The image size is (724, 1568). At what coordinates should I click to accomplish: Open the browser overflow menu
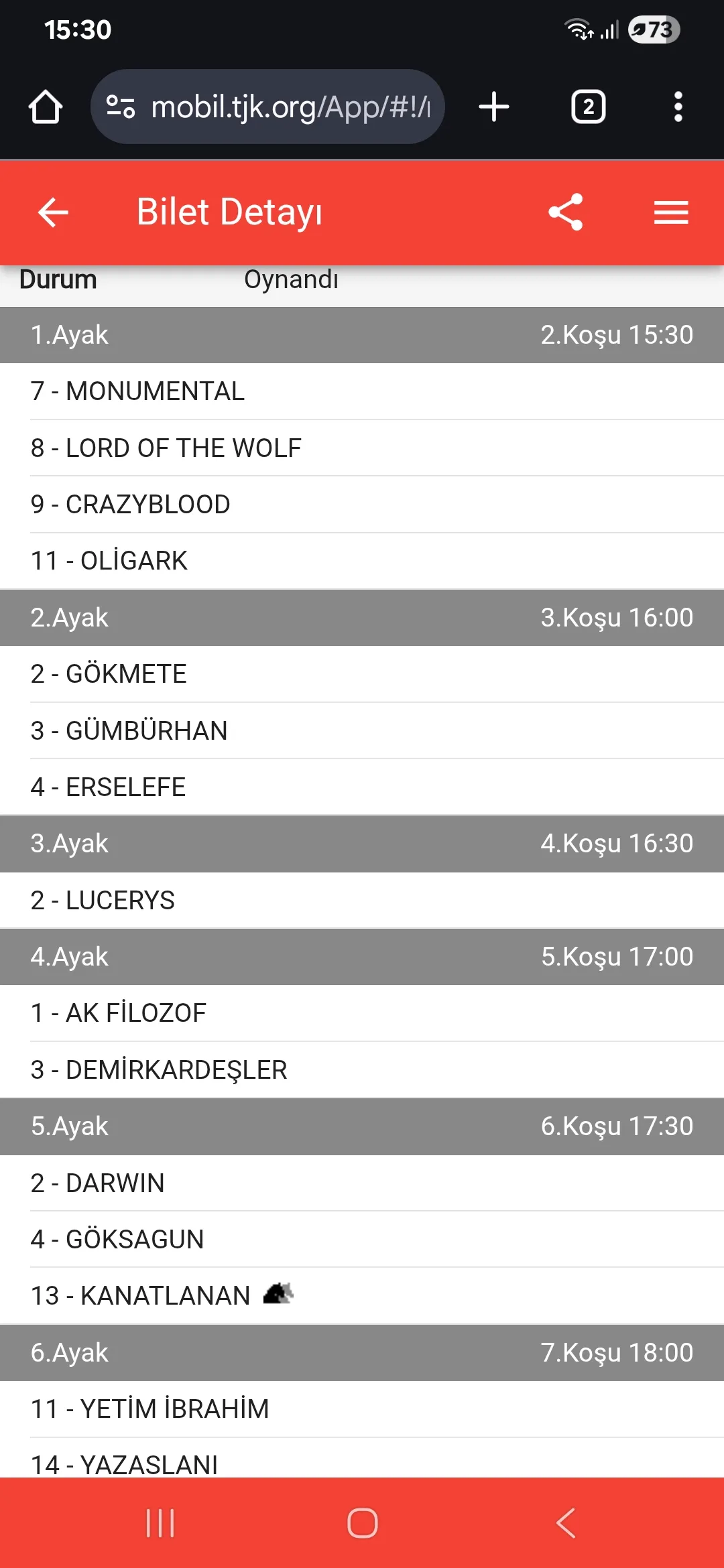click(678, 107)
